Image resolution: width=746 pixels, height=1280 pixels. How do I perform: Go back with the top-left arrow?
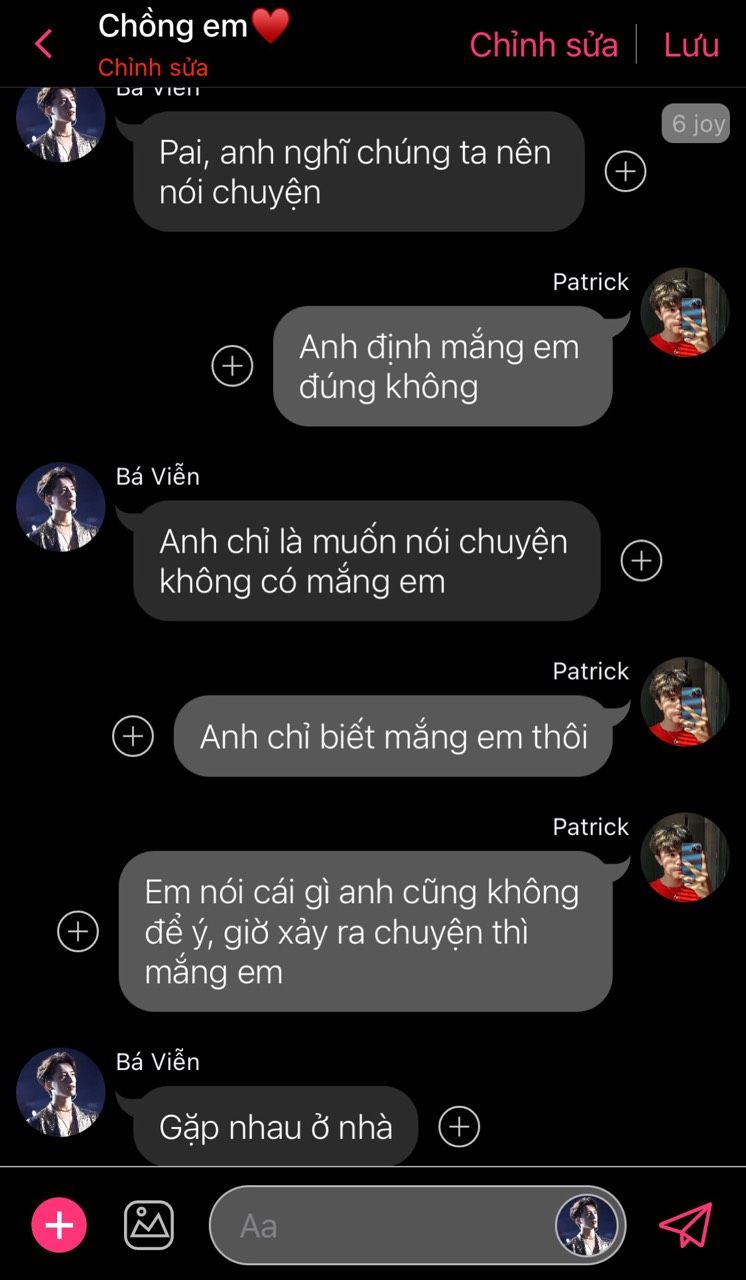click(x=43, y=44)
